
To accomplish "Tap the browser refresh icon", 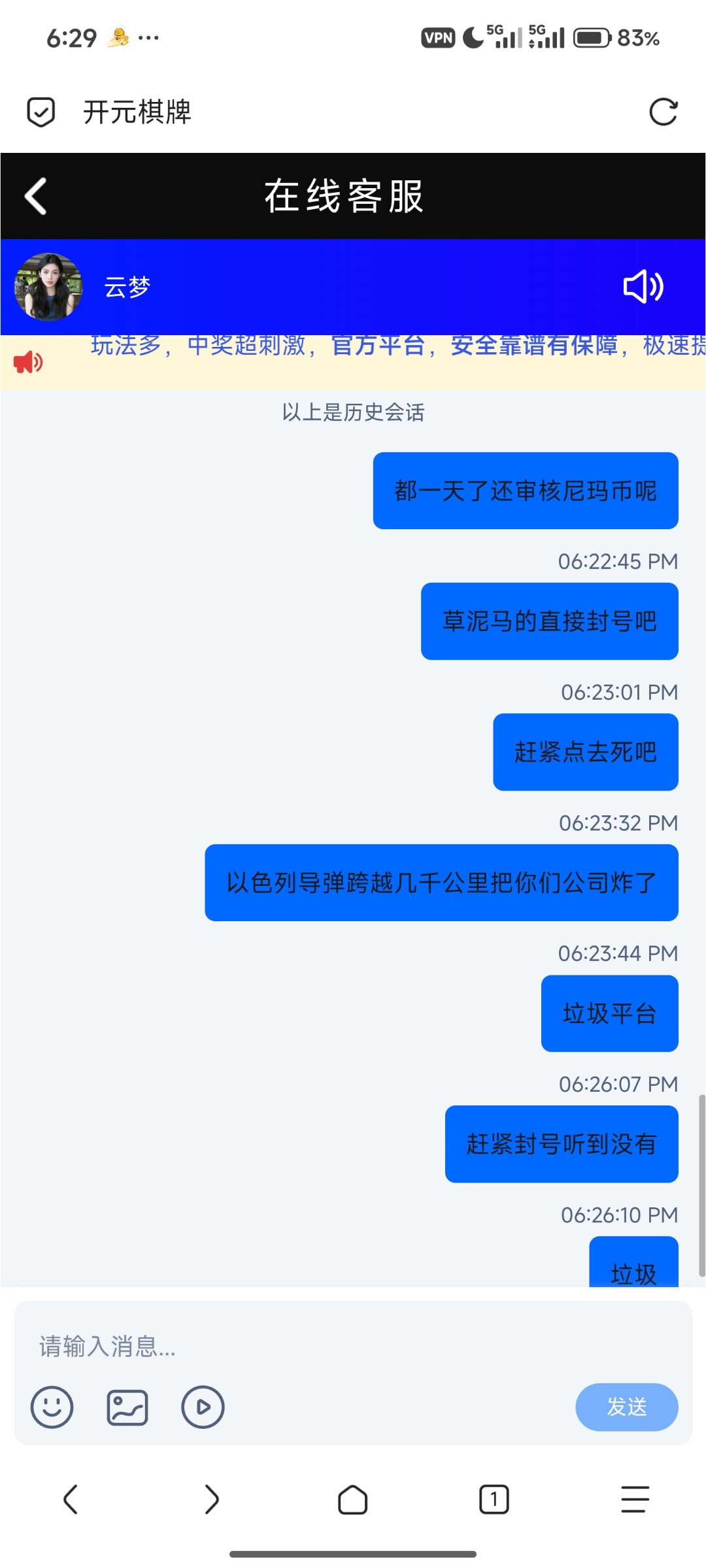I will [664, 111].
